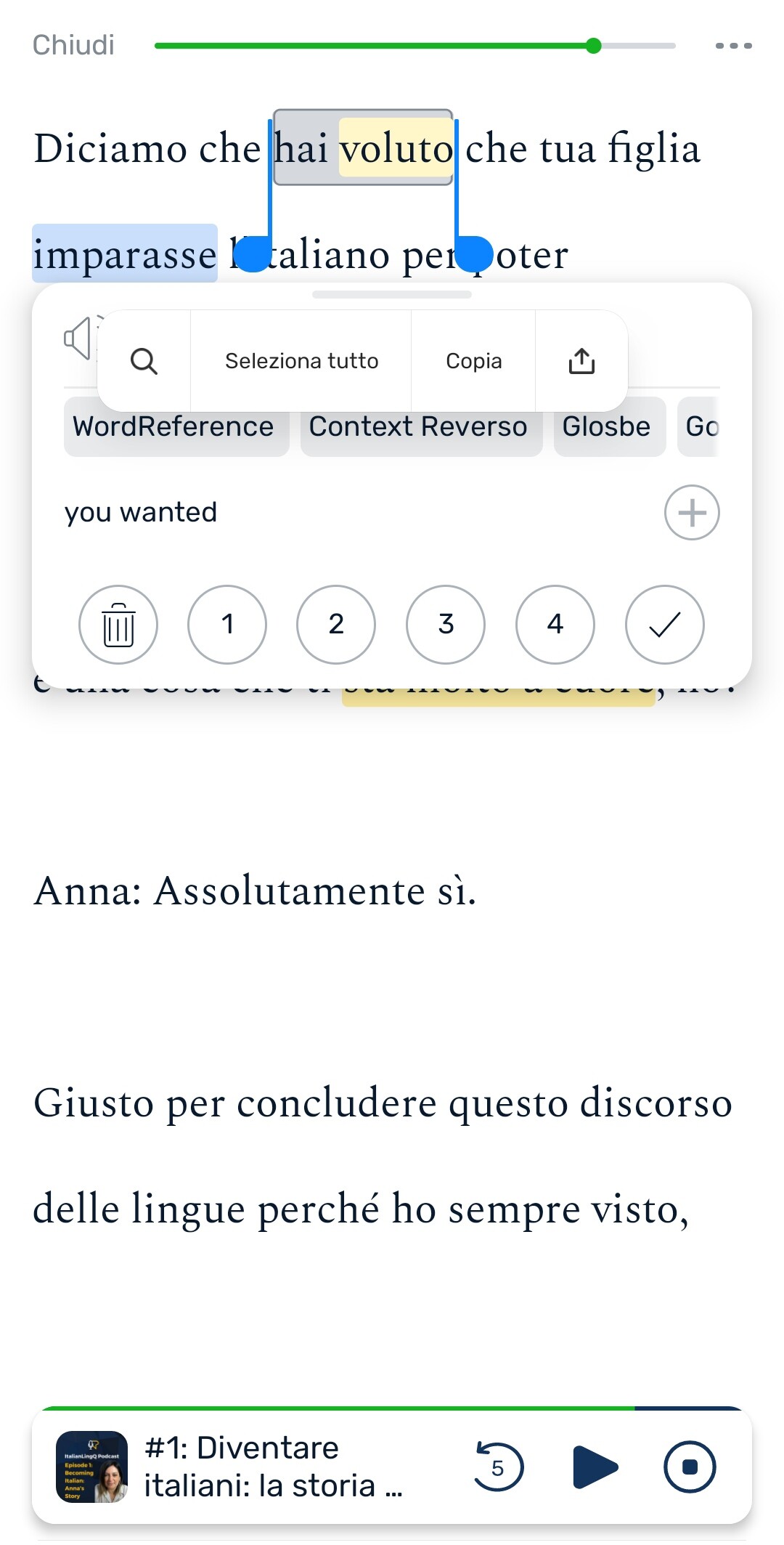Delete this saved phrase with trash icon

point(118,625)
